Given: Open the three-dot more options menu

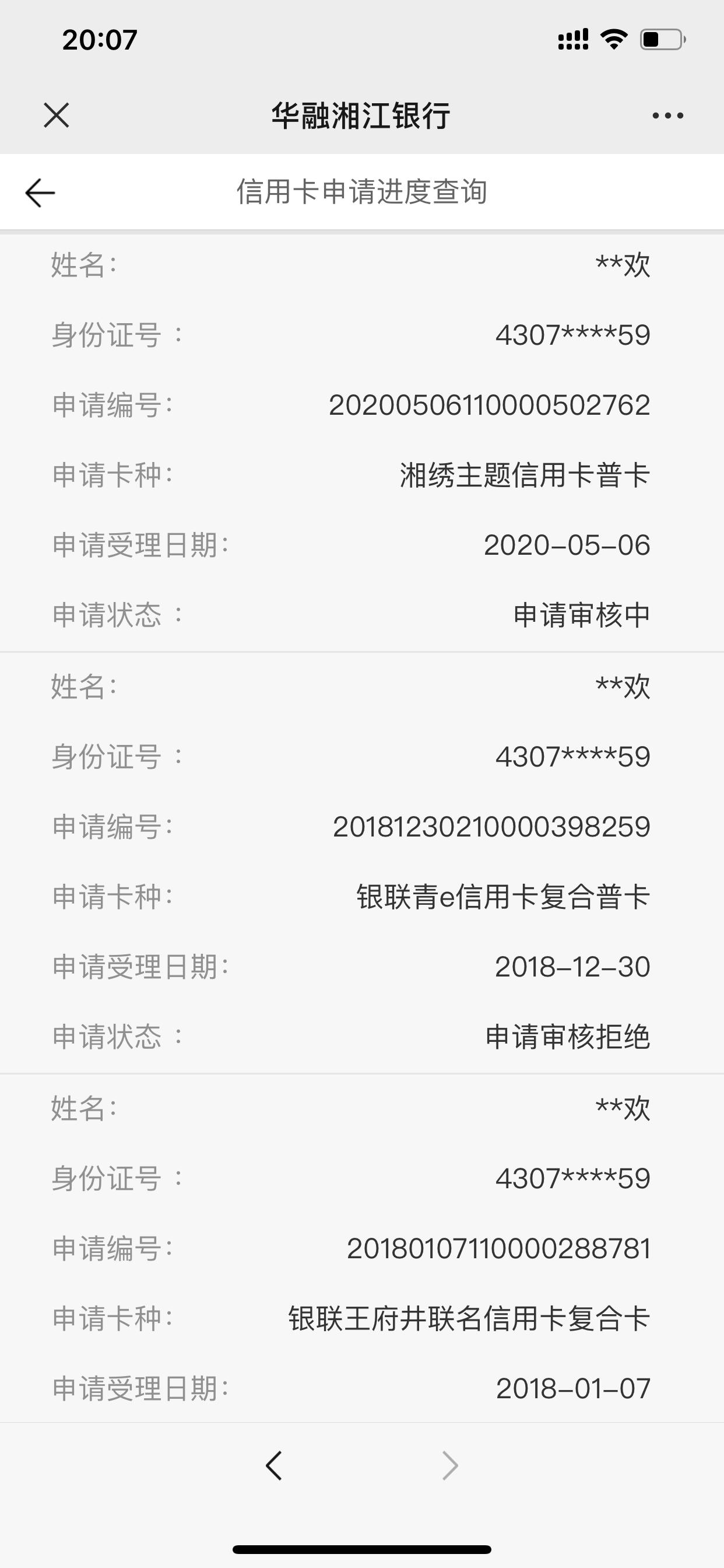Looking at the screenshot, I should tap(667, 115).
